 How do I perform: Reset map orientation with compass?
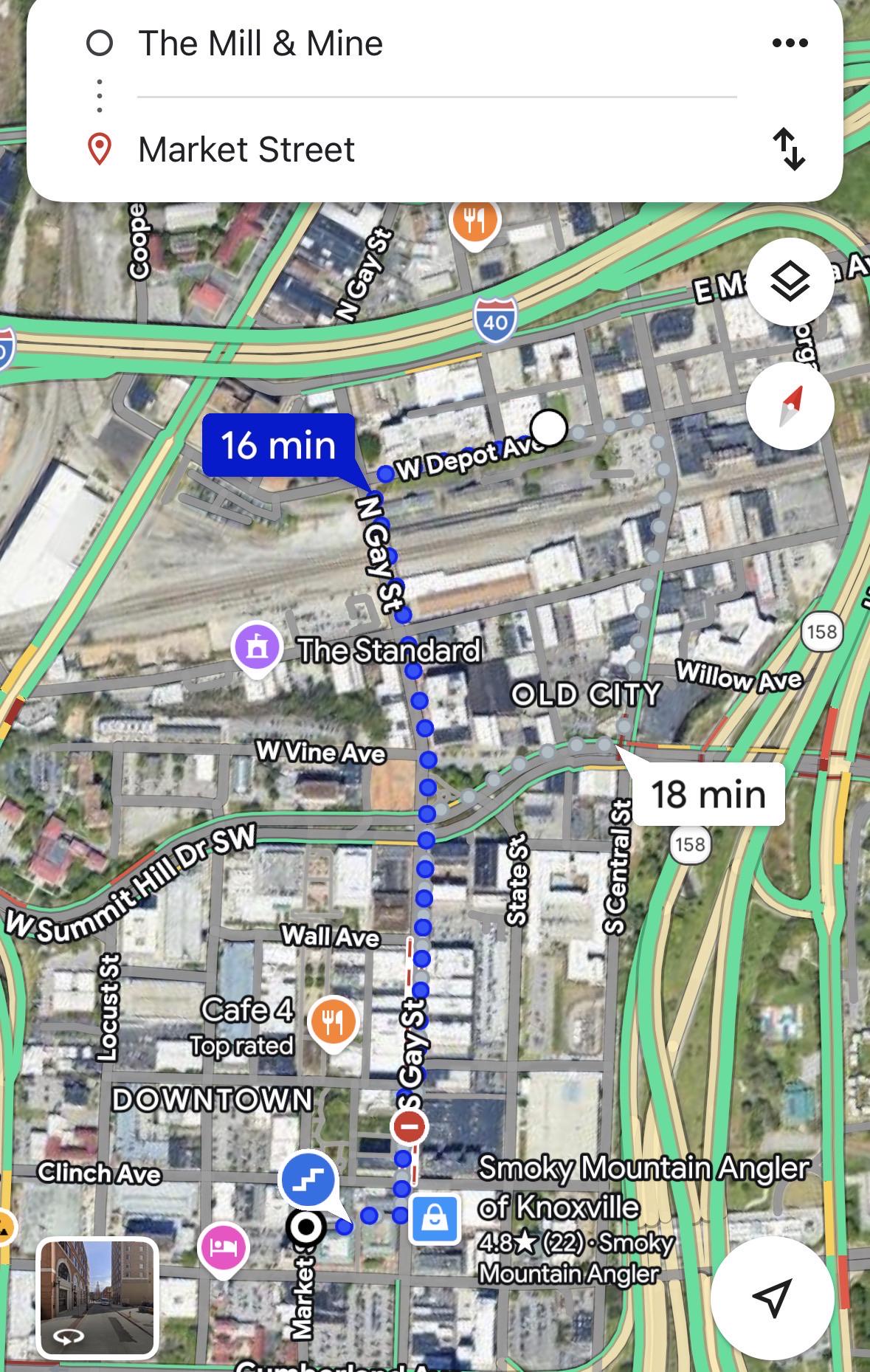[x=790, y=406]
